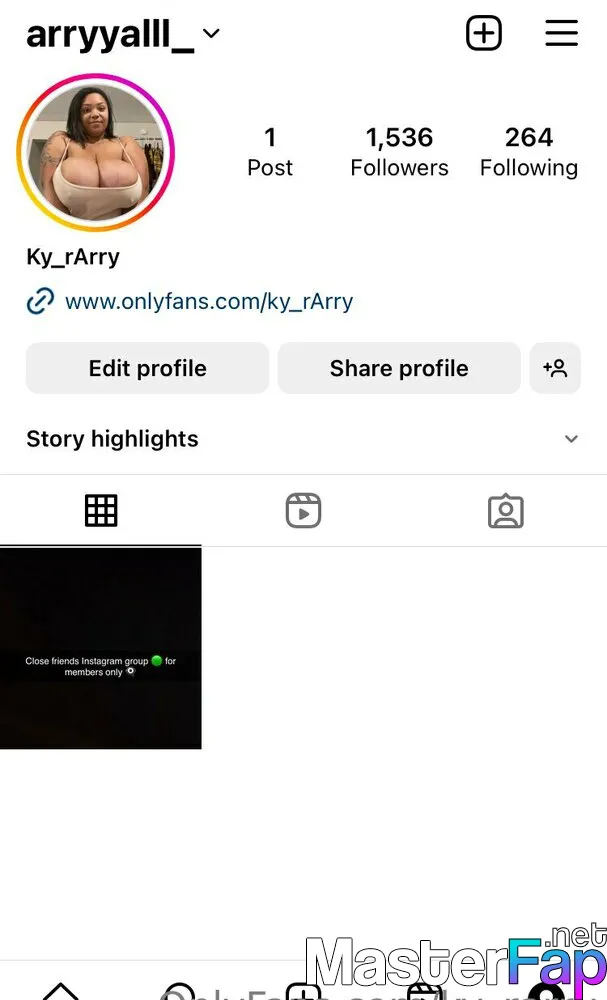Screen dimensions: 607x1000
Task: Open discover people icon button
Action: pos(555,368)
